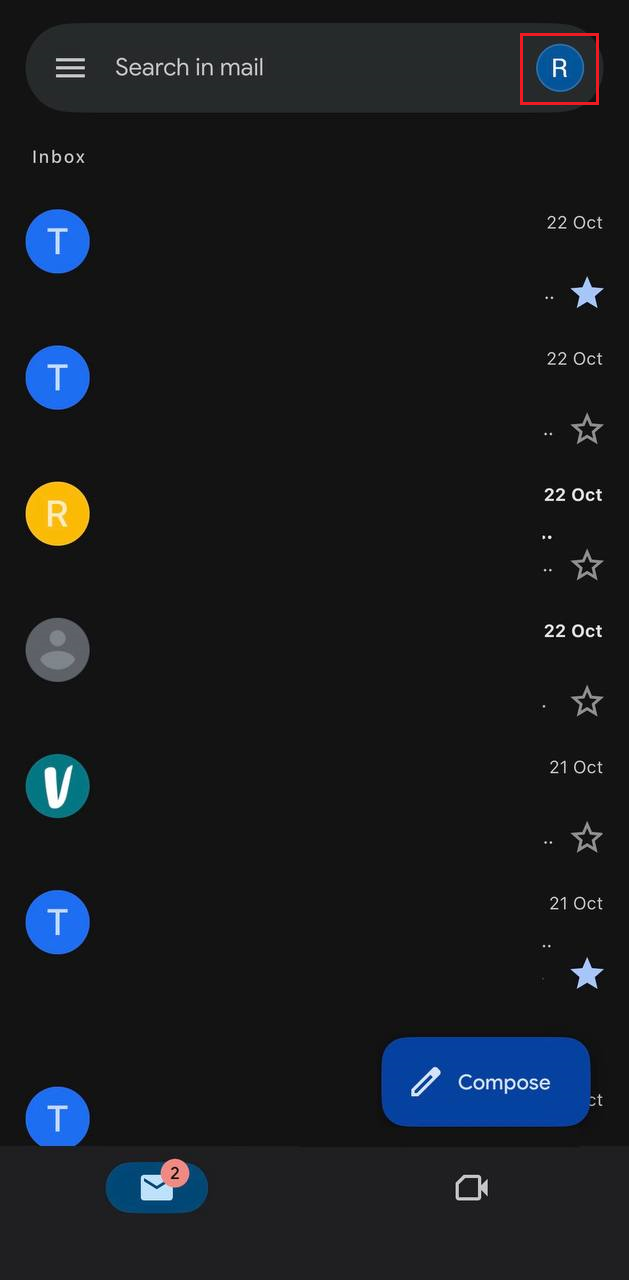Star the email with the yellow R avatar
This screenshot has width=629, height=1280.
tap(587, 566)
